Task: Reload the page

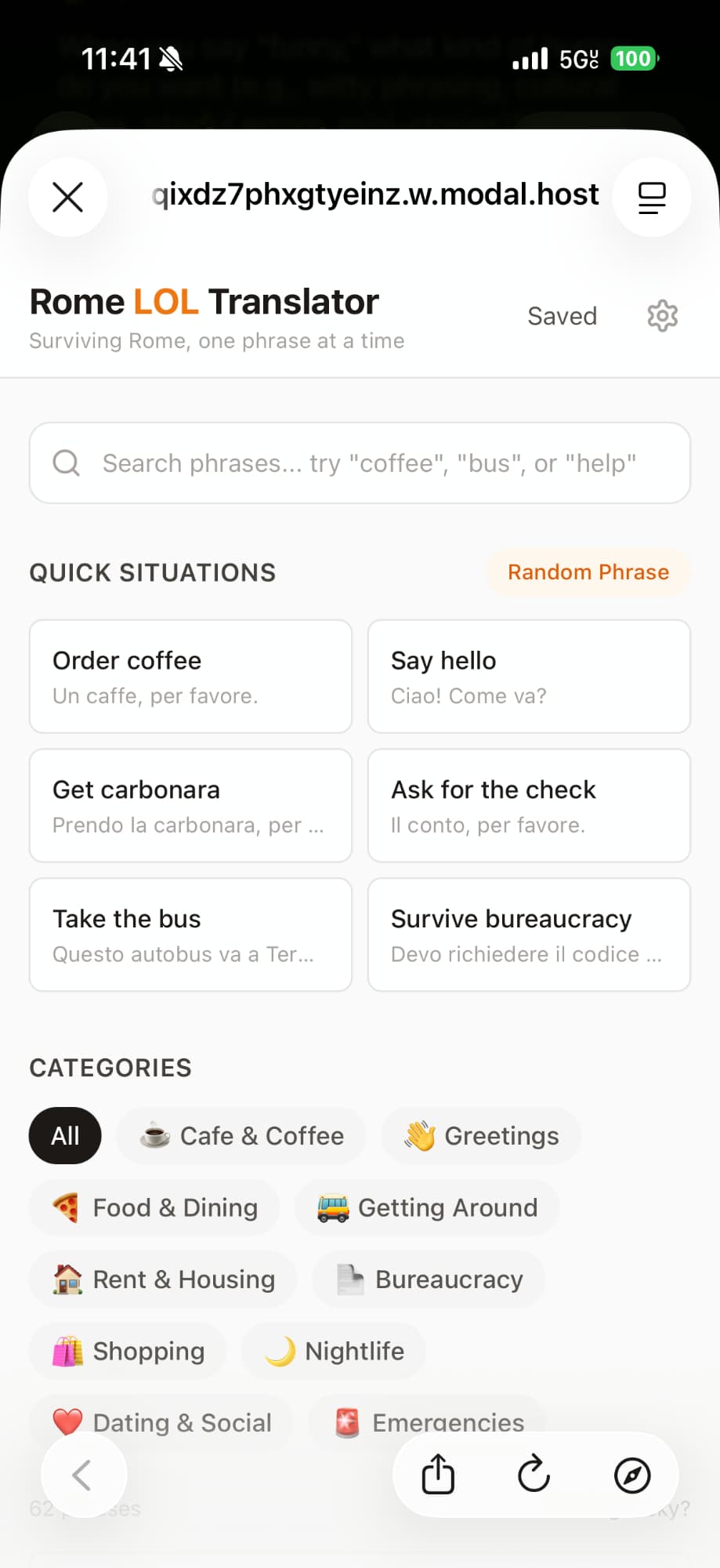Action: 534,1475
